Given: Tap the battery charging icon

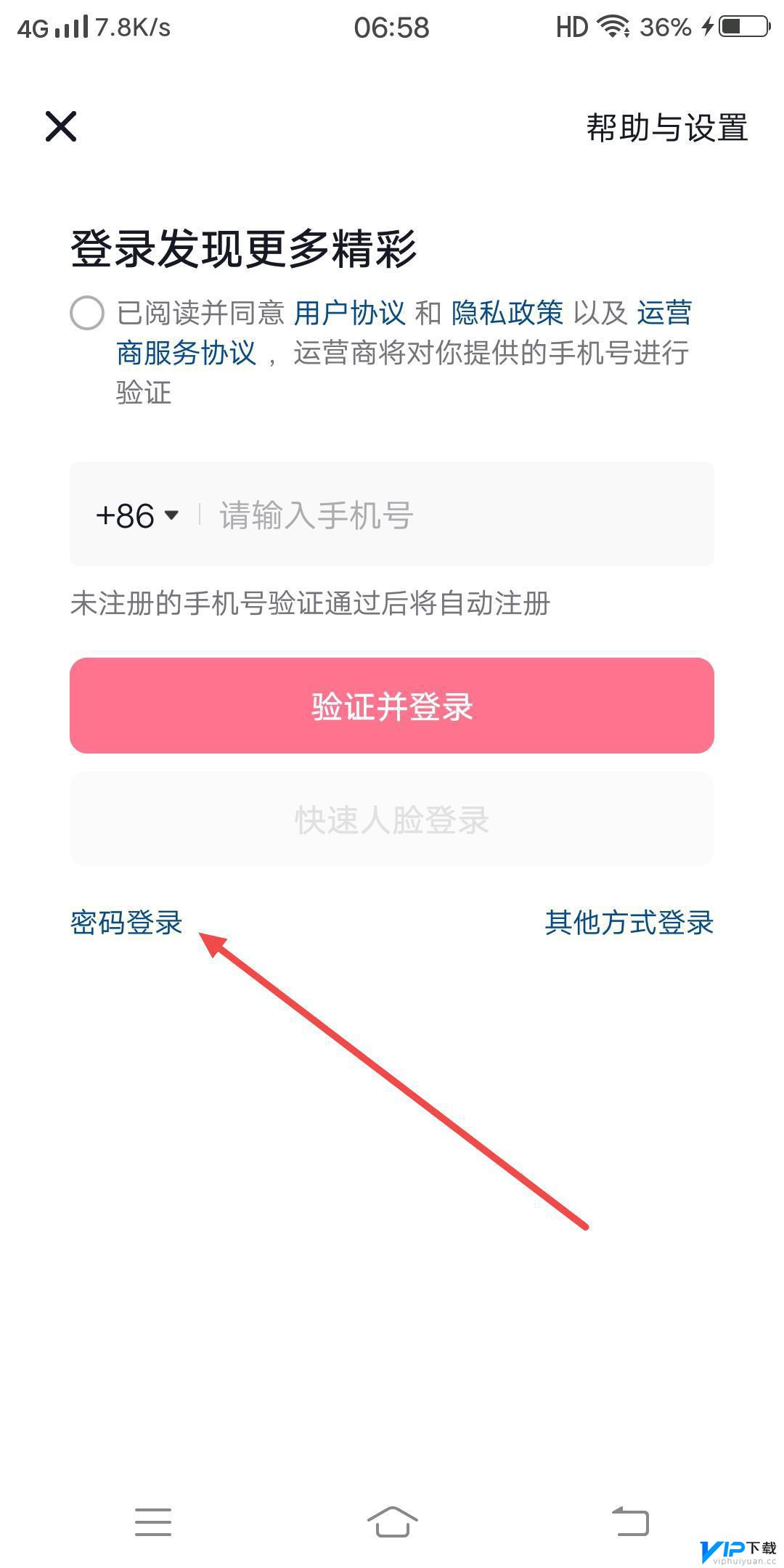Looking at the screenshot, I should click(735, 26).
